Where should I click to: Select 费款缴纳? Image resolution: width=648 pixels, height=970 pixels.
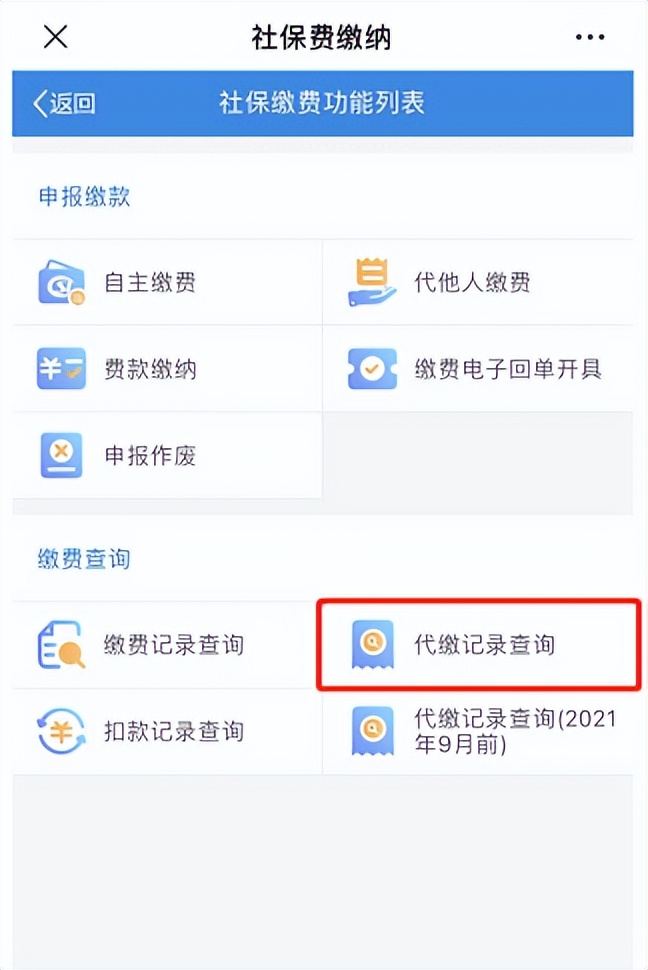point(150,369)
